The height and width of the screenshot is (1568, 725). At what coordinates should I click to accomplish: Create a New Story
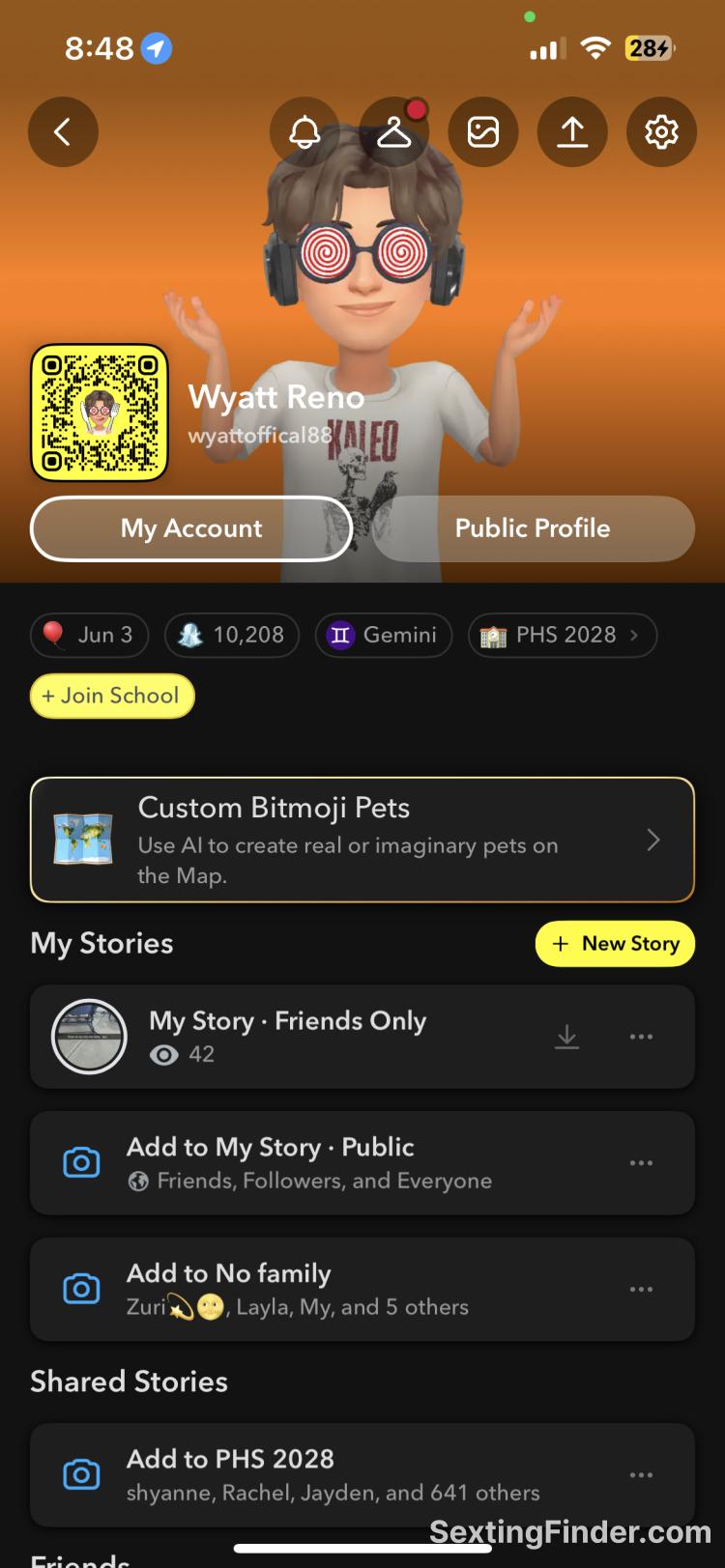click(x=615, y=944)
